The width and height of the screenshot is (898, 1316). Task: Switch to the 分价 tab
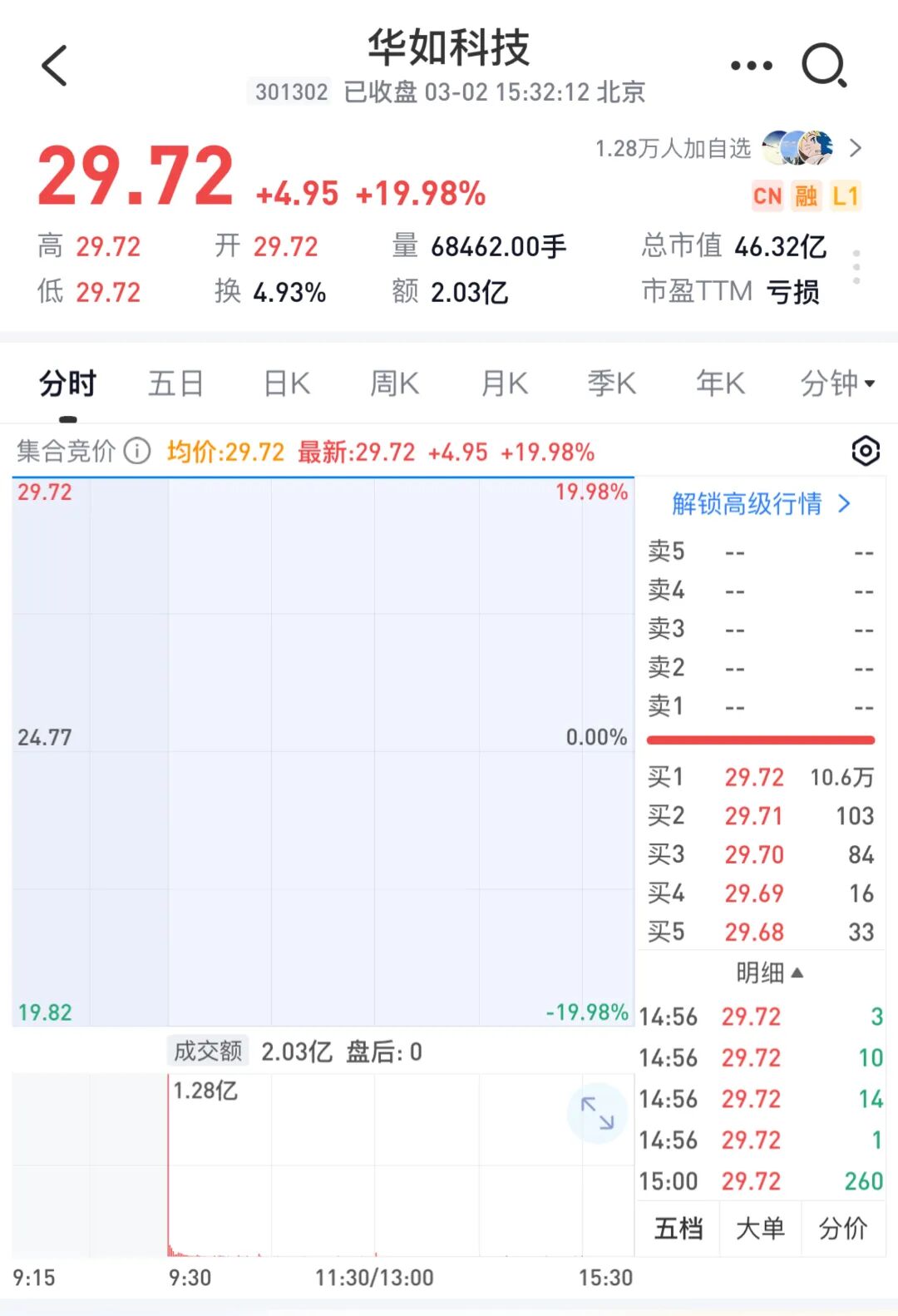pyautogui.click(x=842, y=1228)
